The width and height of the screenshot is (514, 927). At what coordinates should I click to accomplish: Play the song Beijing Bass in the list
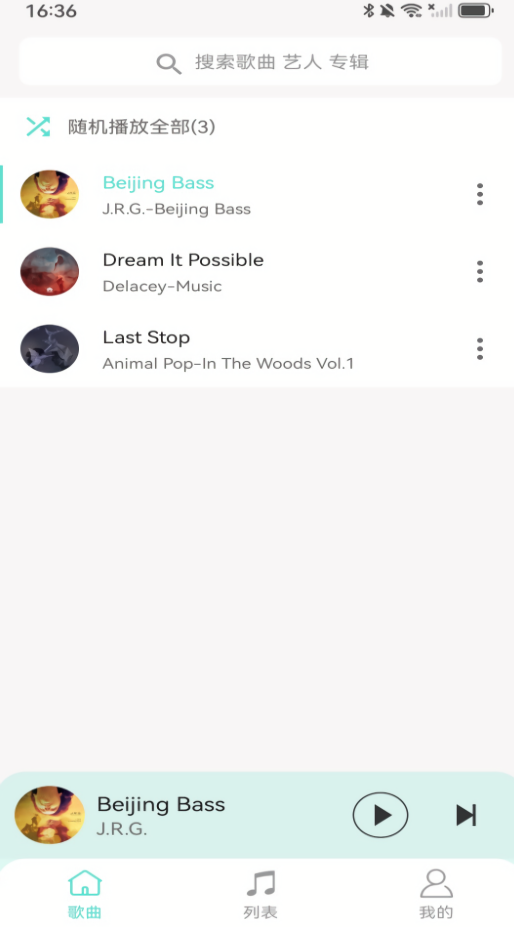237,195
